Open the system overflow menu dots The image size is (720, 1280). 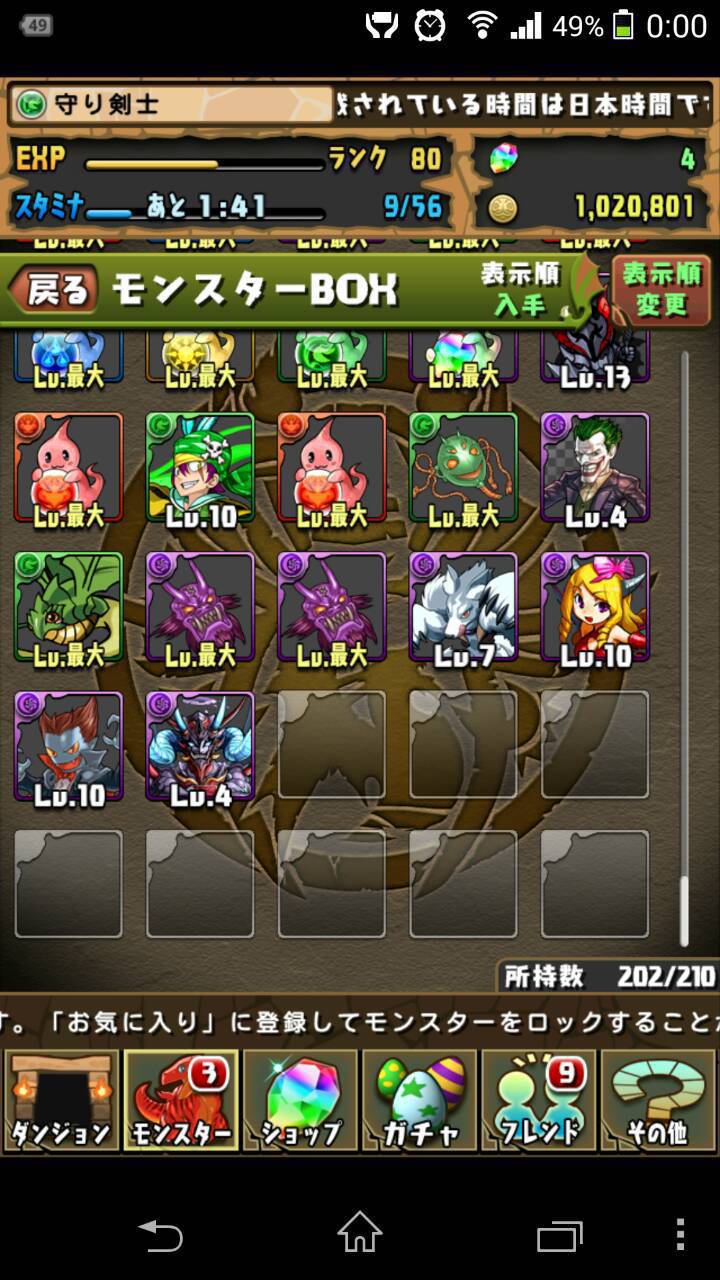click(x=681, y=1235)
